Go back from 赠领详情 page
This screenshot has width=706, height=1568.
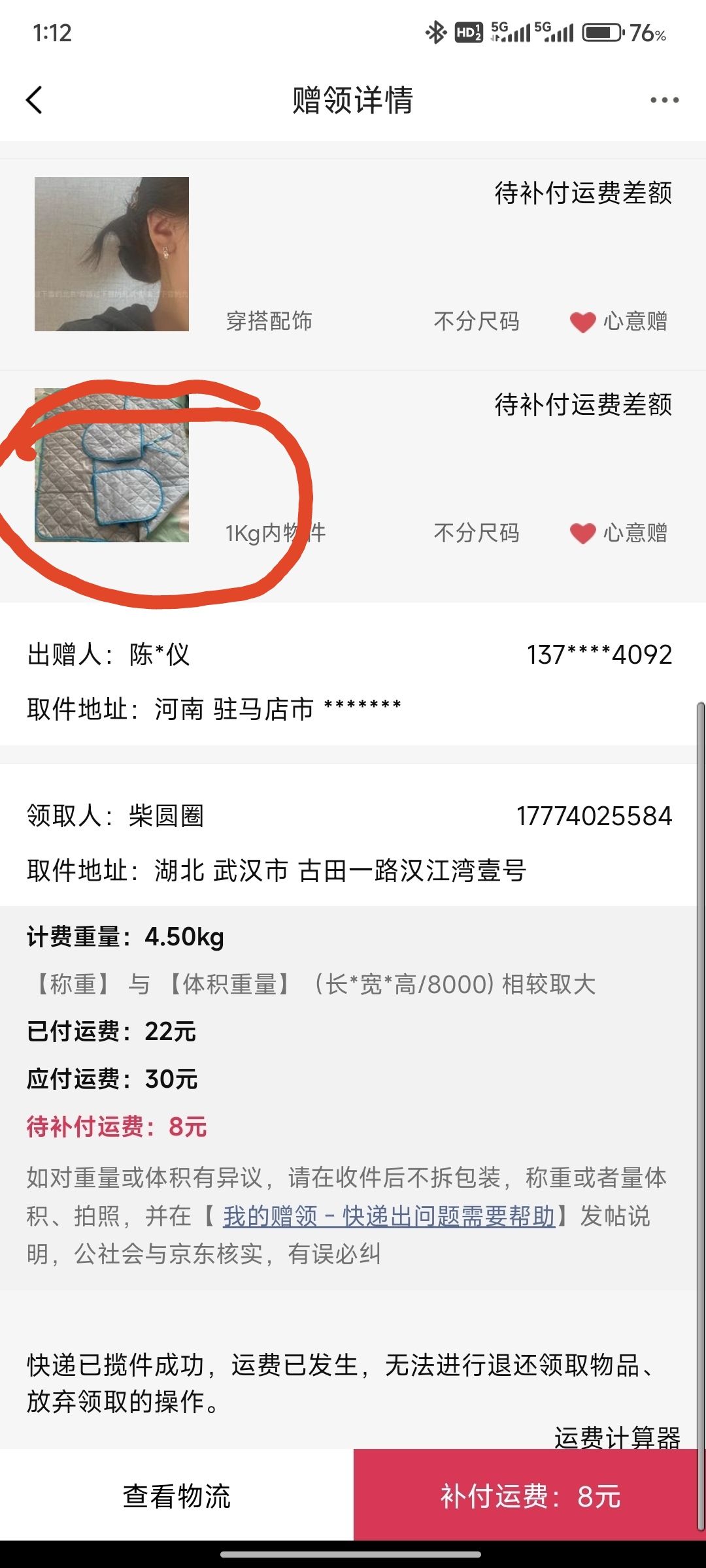(35, 100)
